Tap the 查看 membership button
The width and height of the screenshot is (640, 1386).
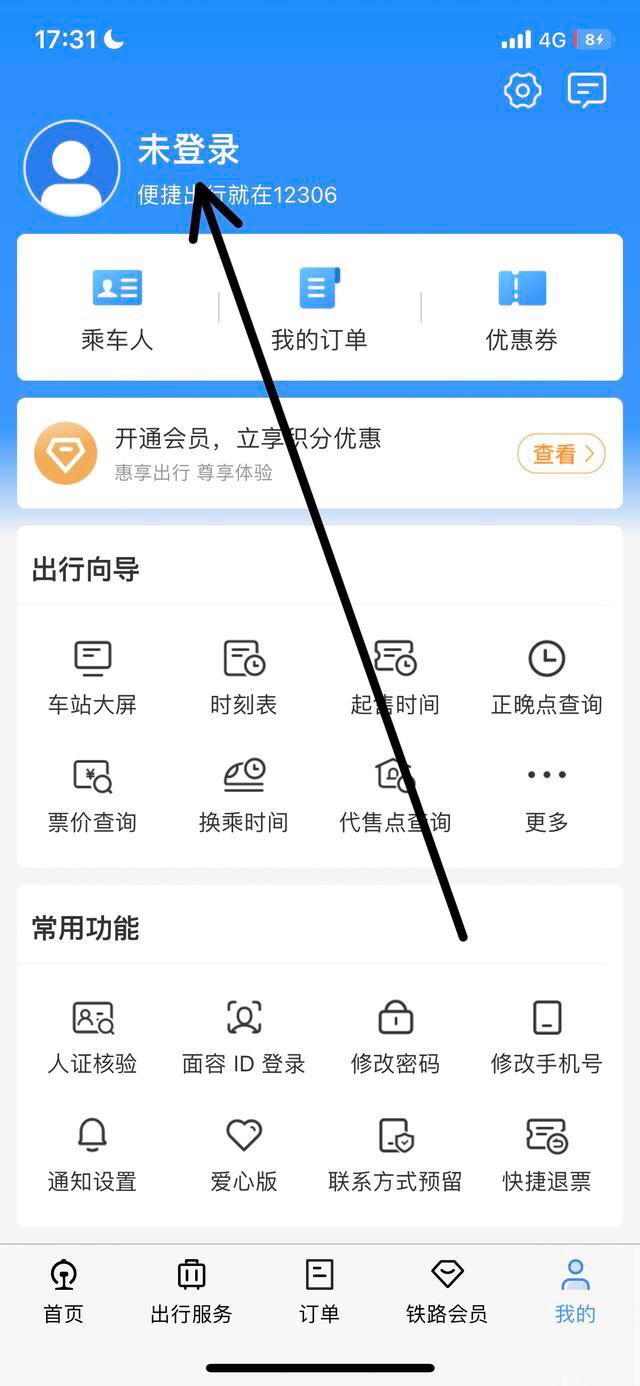coord(561,454)
